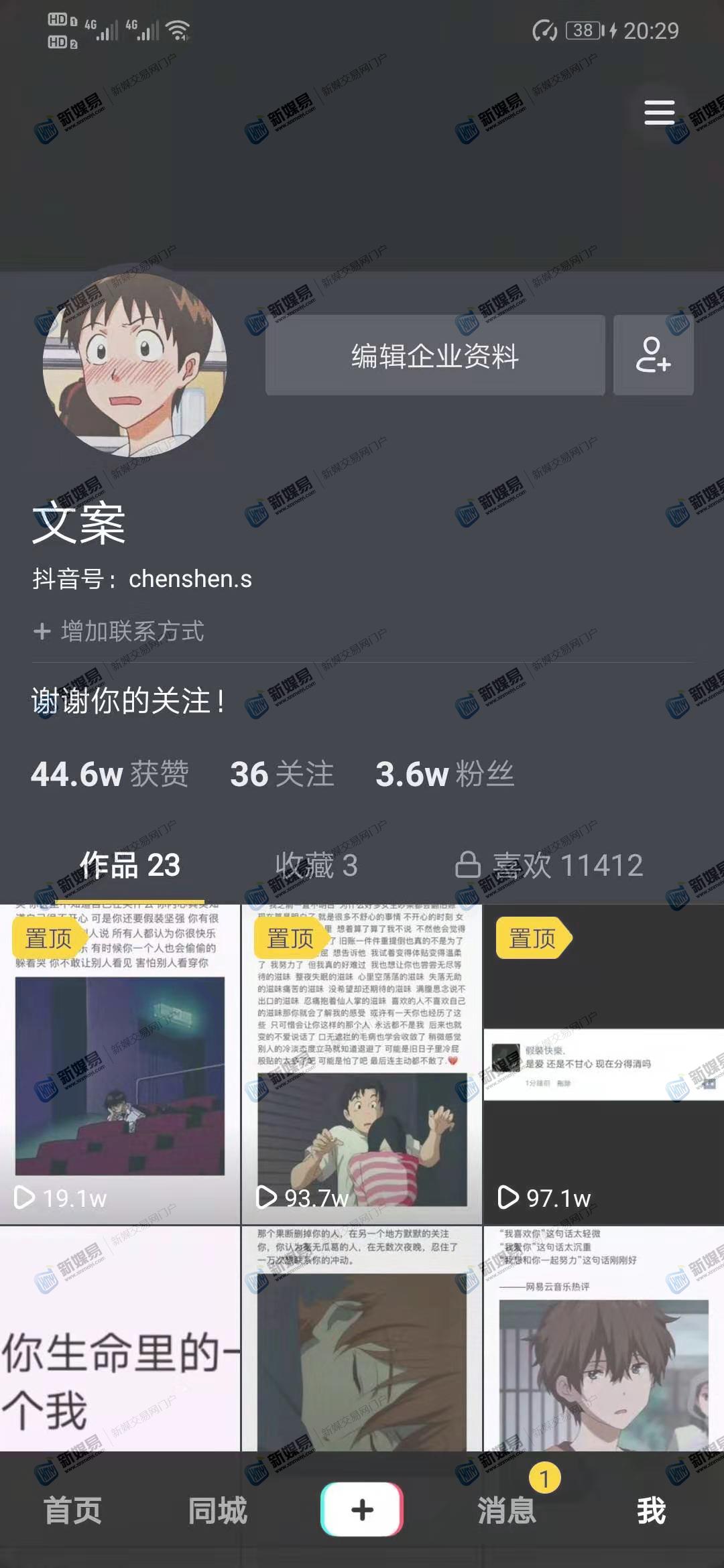Go to the 同城 tab
This screenshot has height=1568, width=724.
click(x=217, y=1510)
